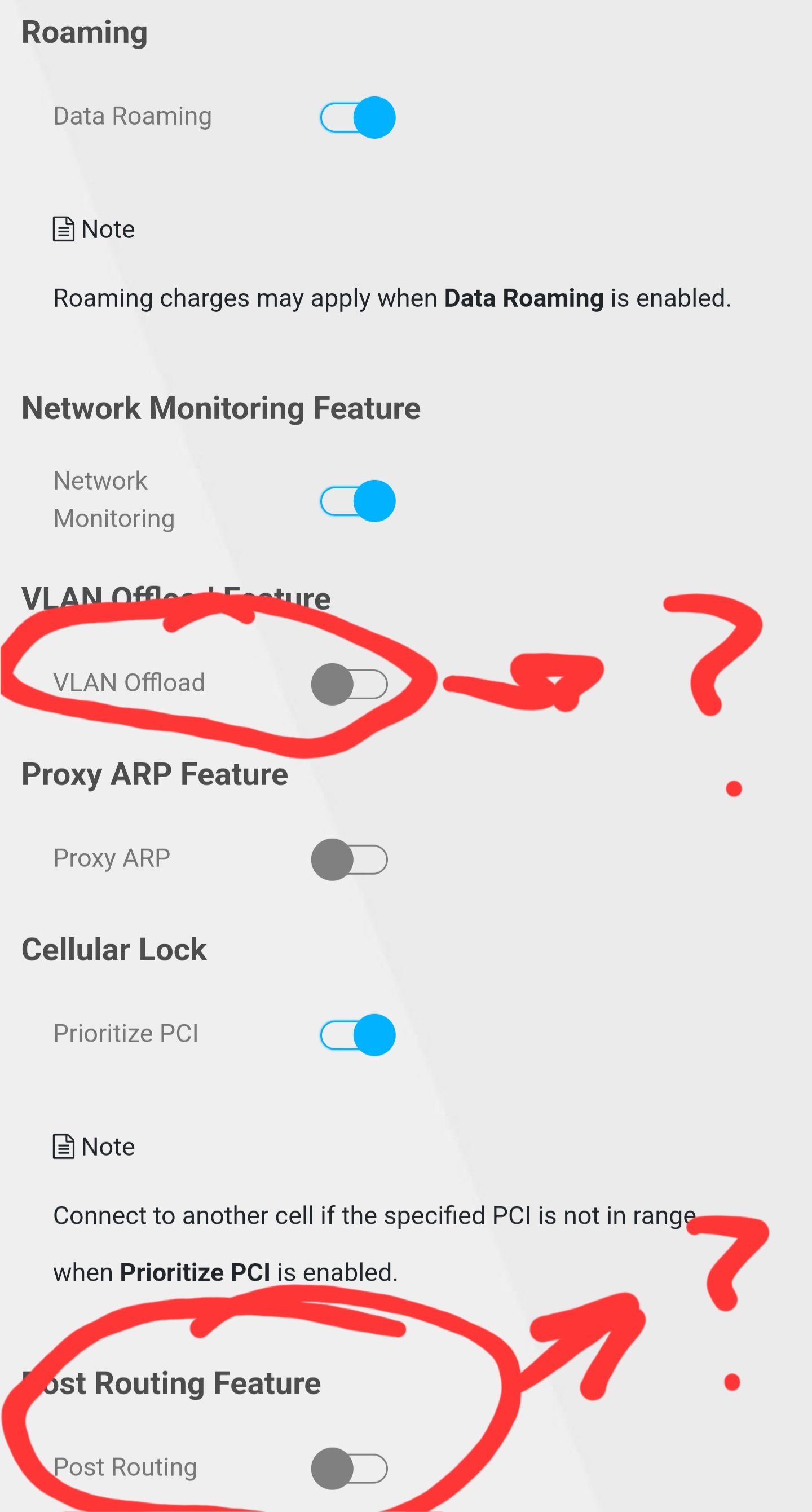Turn on the Proxy ARP toggle
The height and width of the screenshot is (1512, 812).
[x=350, y=859]
